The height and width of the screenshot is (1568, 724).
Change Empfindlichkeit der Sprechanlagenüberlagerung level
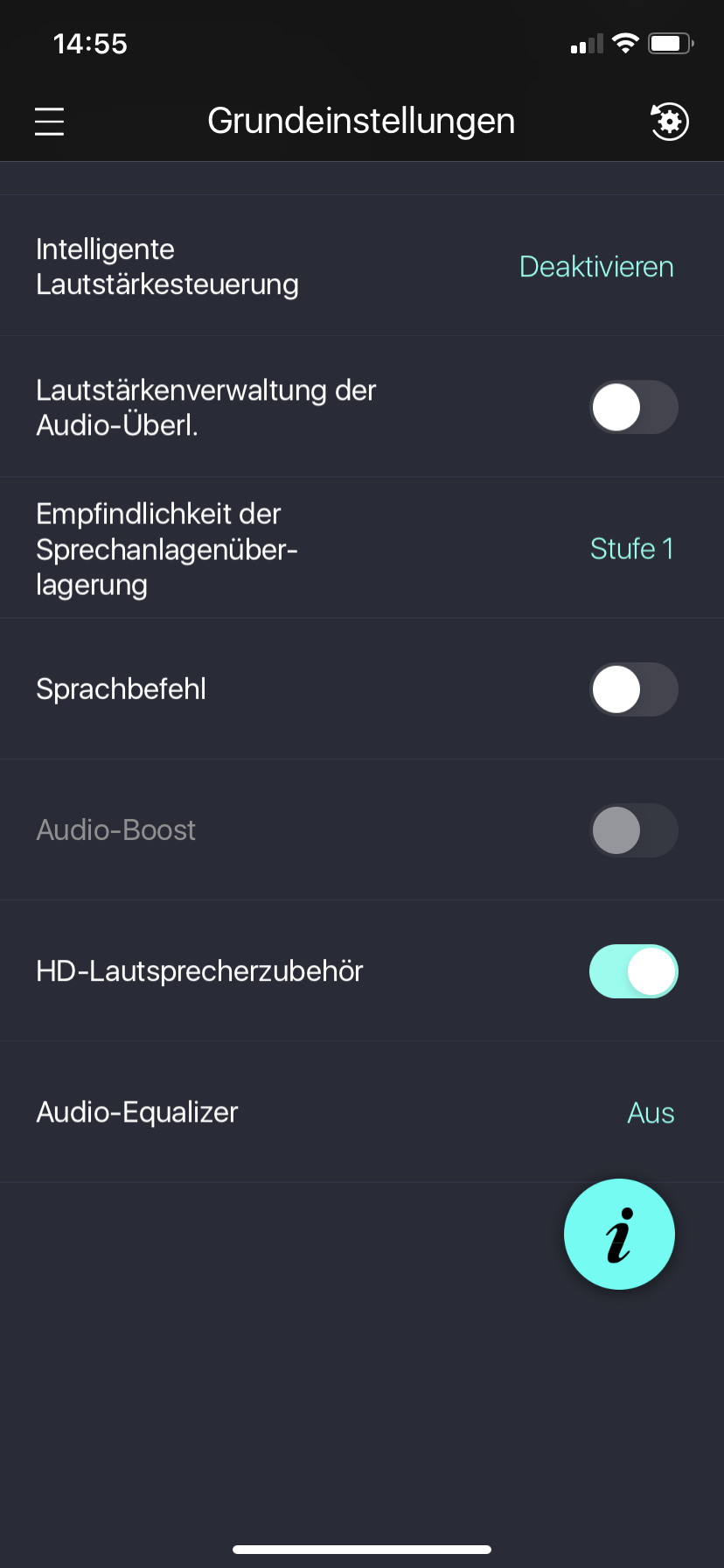[x=631, y=549]
